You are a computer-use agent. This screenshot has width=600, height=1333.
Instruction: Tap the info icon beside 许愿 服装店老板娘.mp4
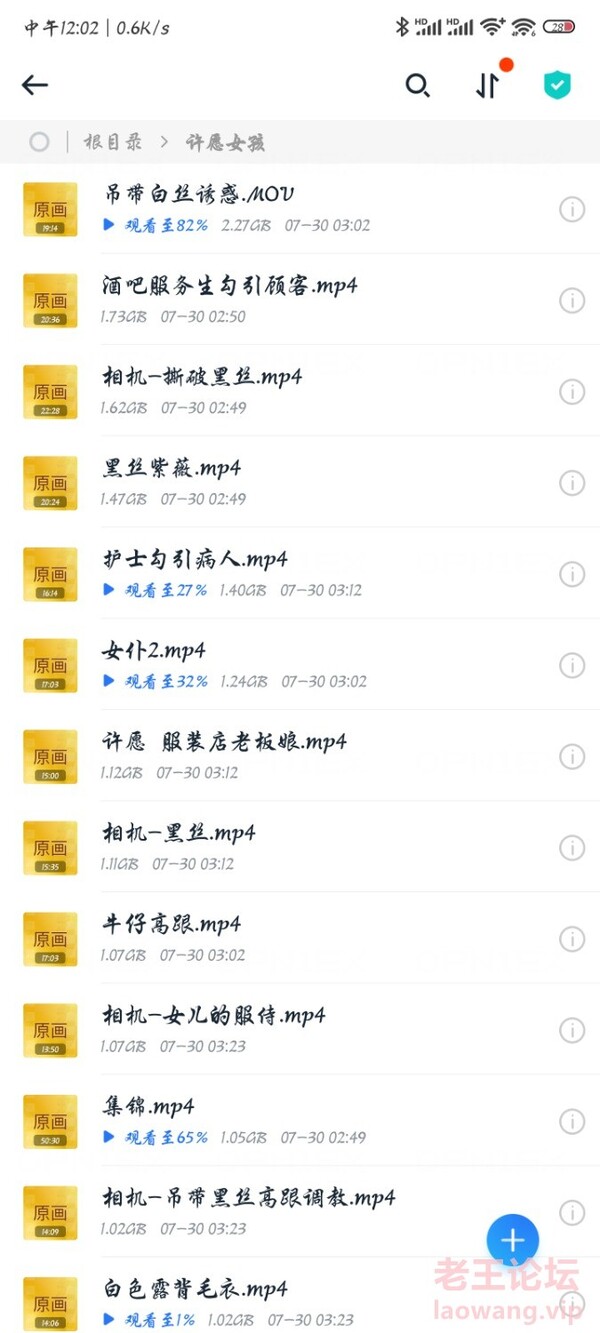571,756
